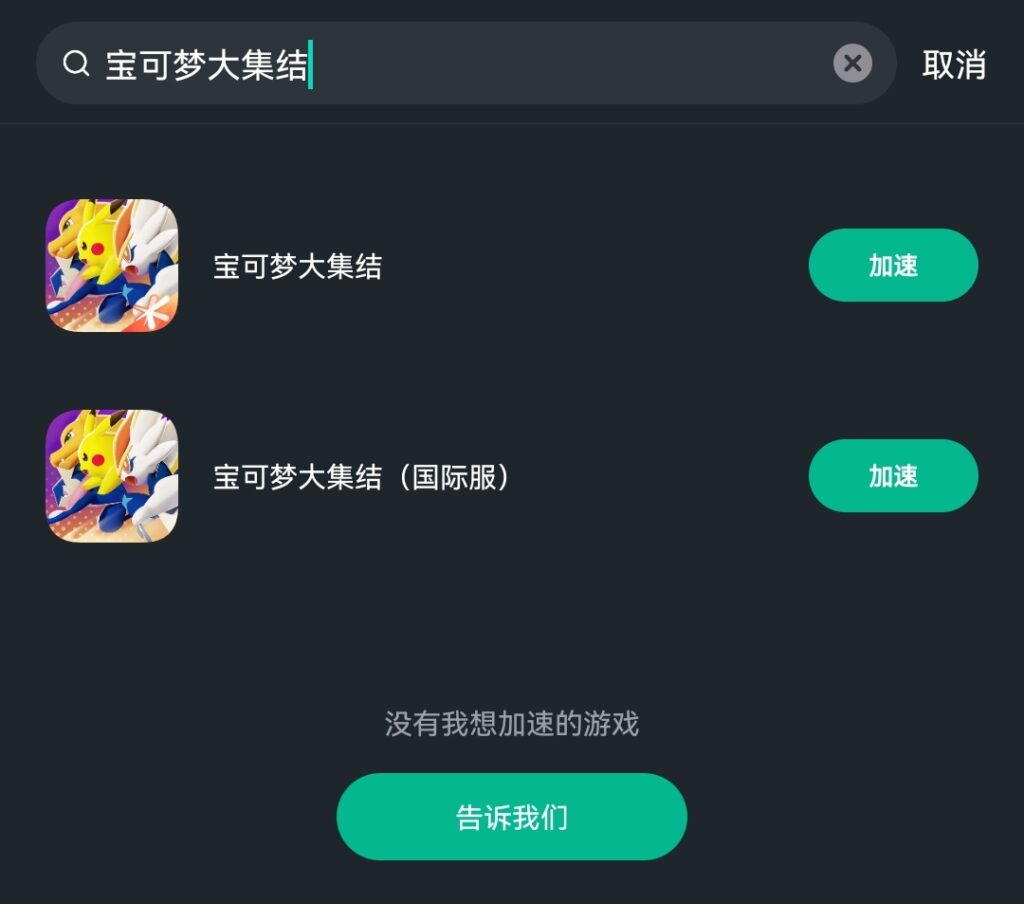Open the 宝可梦大集结 search result
This screenshot has height=904, width=1024.
tap(297, 267)
